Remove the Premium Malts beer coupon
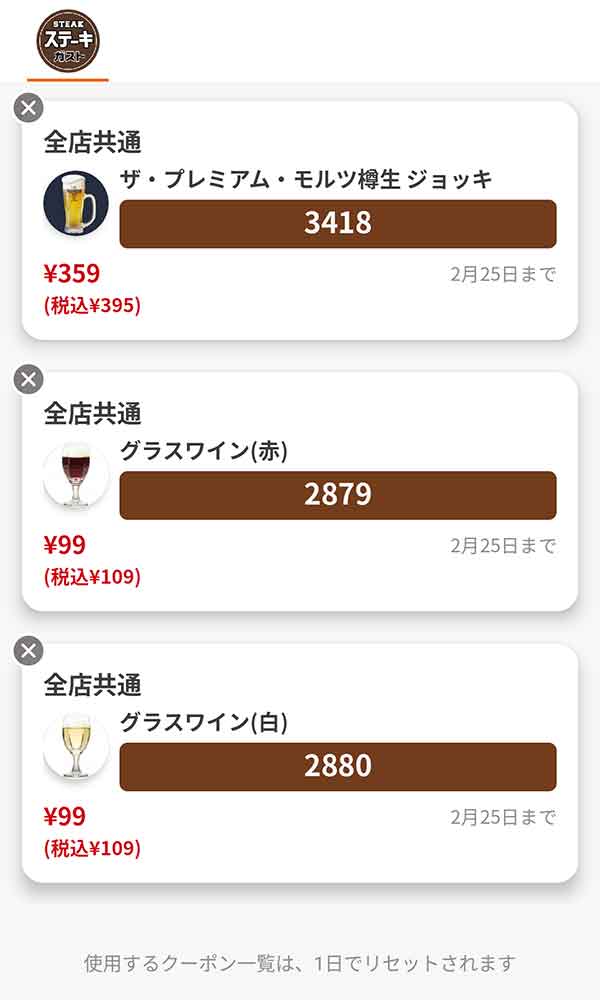This screenshot has width=600, height=1000. [29, 108]
